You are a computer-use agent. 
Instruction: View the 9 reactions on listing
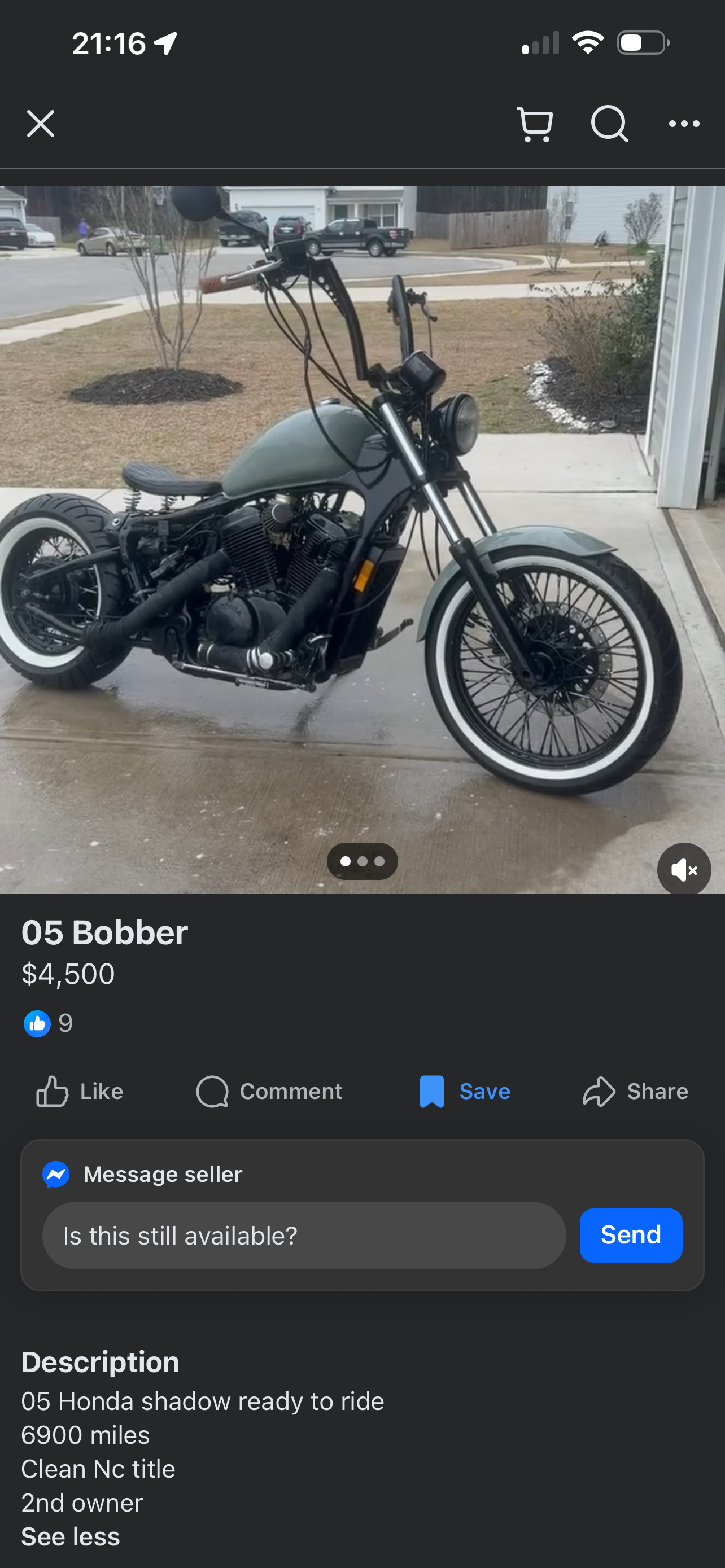[x=48, y=1023]
